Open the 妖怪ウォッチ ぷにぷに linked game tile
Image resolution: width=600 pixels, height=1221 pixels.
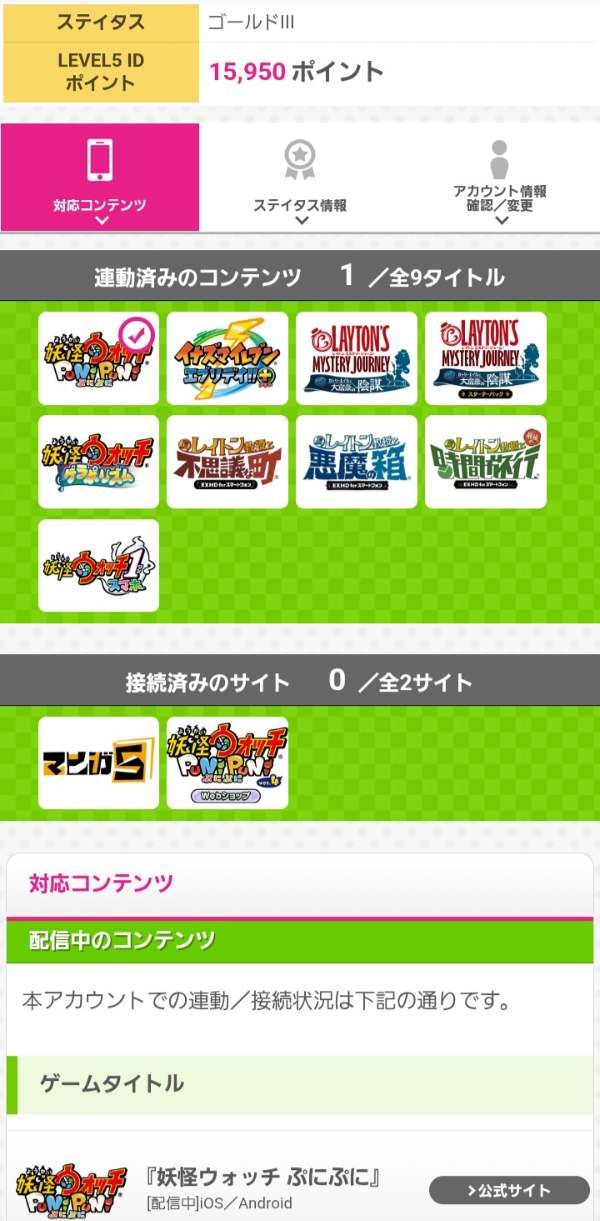tap(98, 358)
